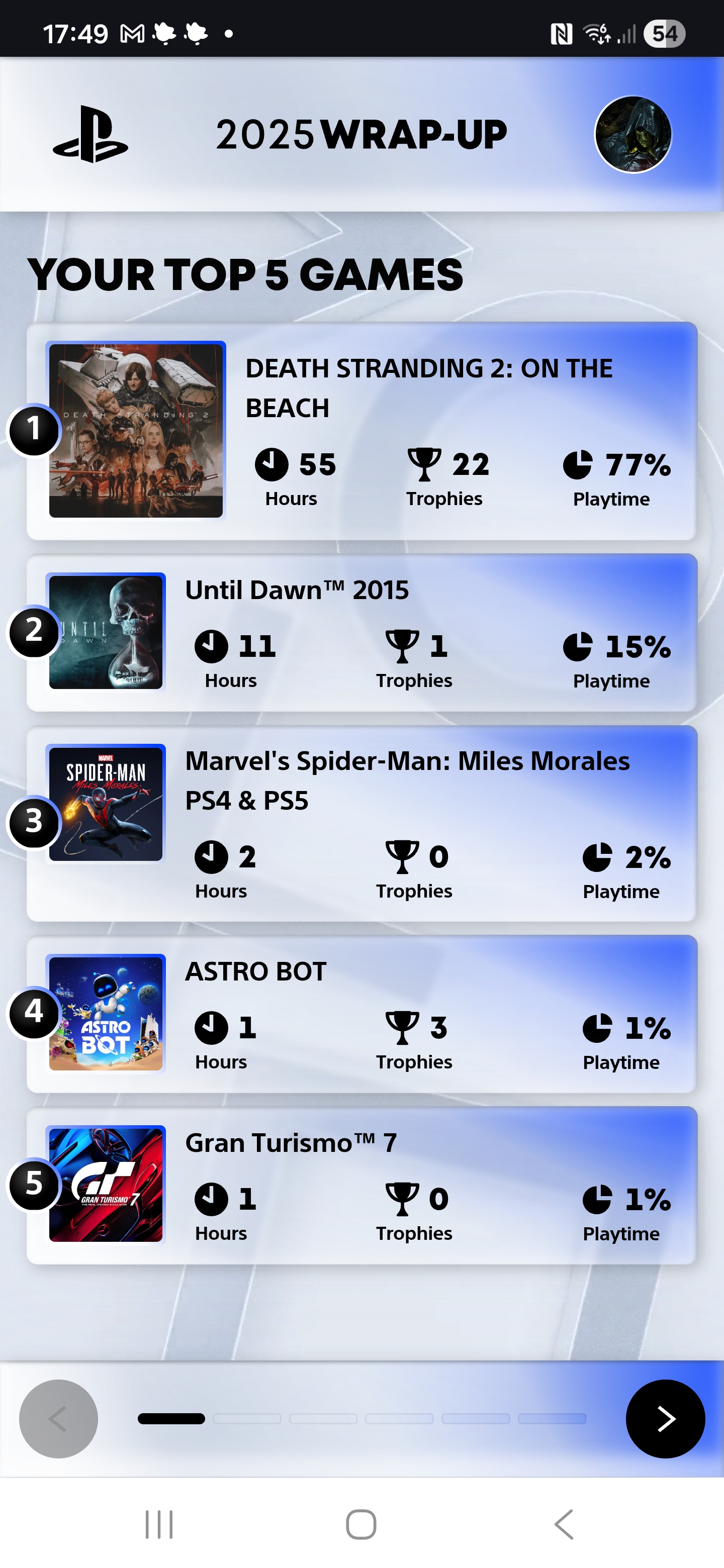Go back using the system back button
Viewport: 724px width, 1568px height.
(x=564, y=1524)
